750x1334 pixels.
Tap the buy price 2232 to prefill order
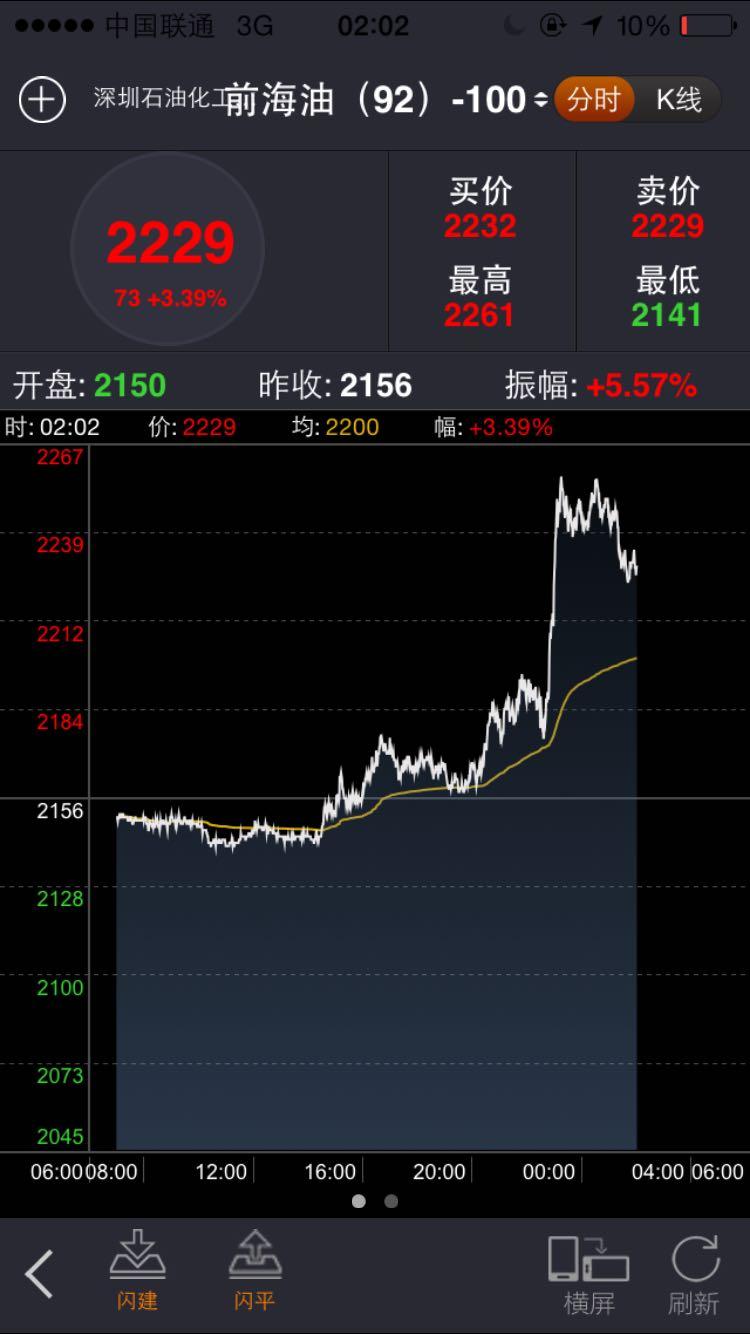coord(481,226)
